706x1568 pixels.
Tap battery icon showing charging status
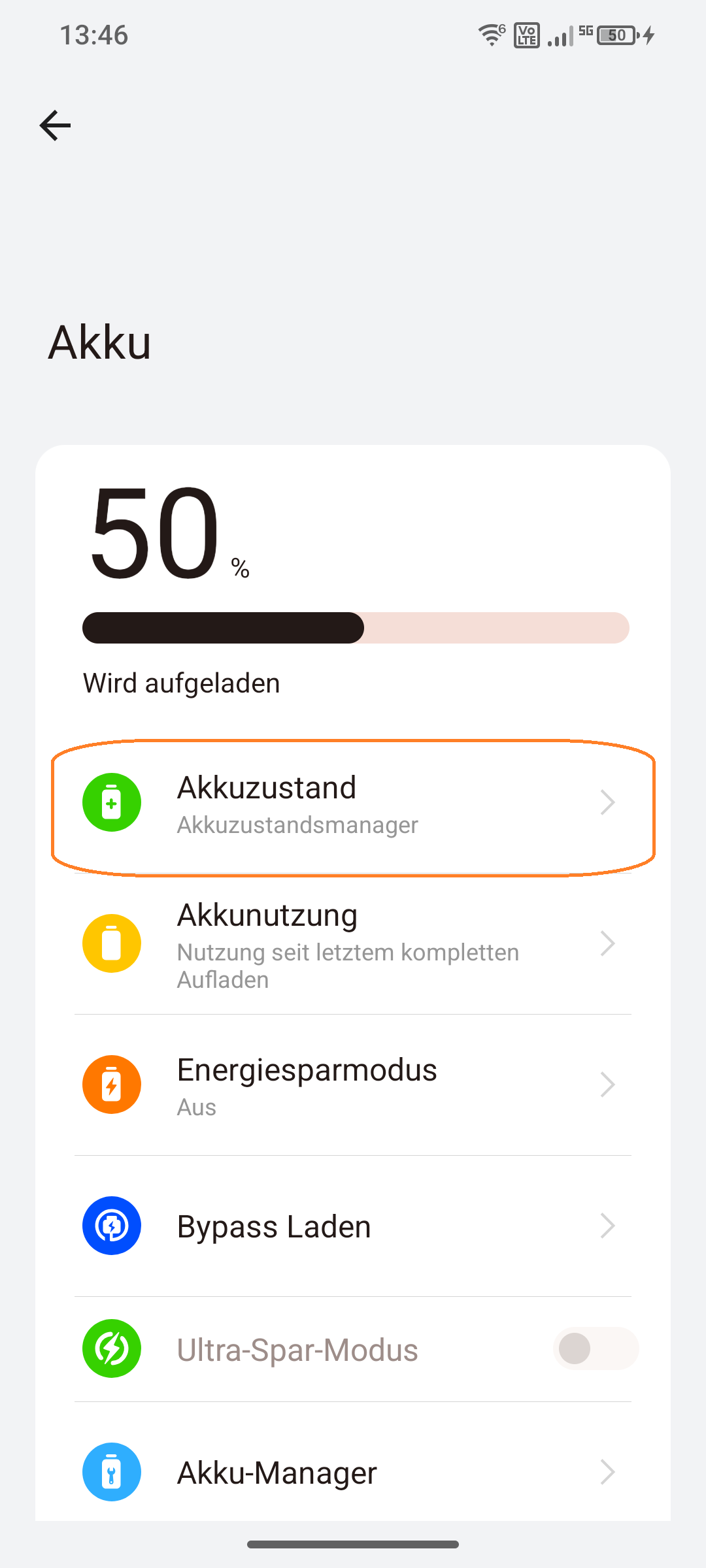coord(614,36)
